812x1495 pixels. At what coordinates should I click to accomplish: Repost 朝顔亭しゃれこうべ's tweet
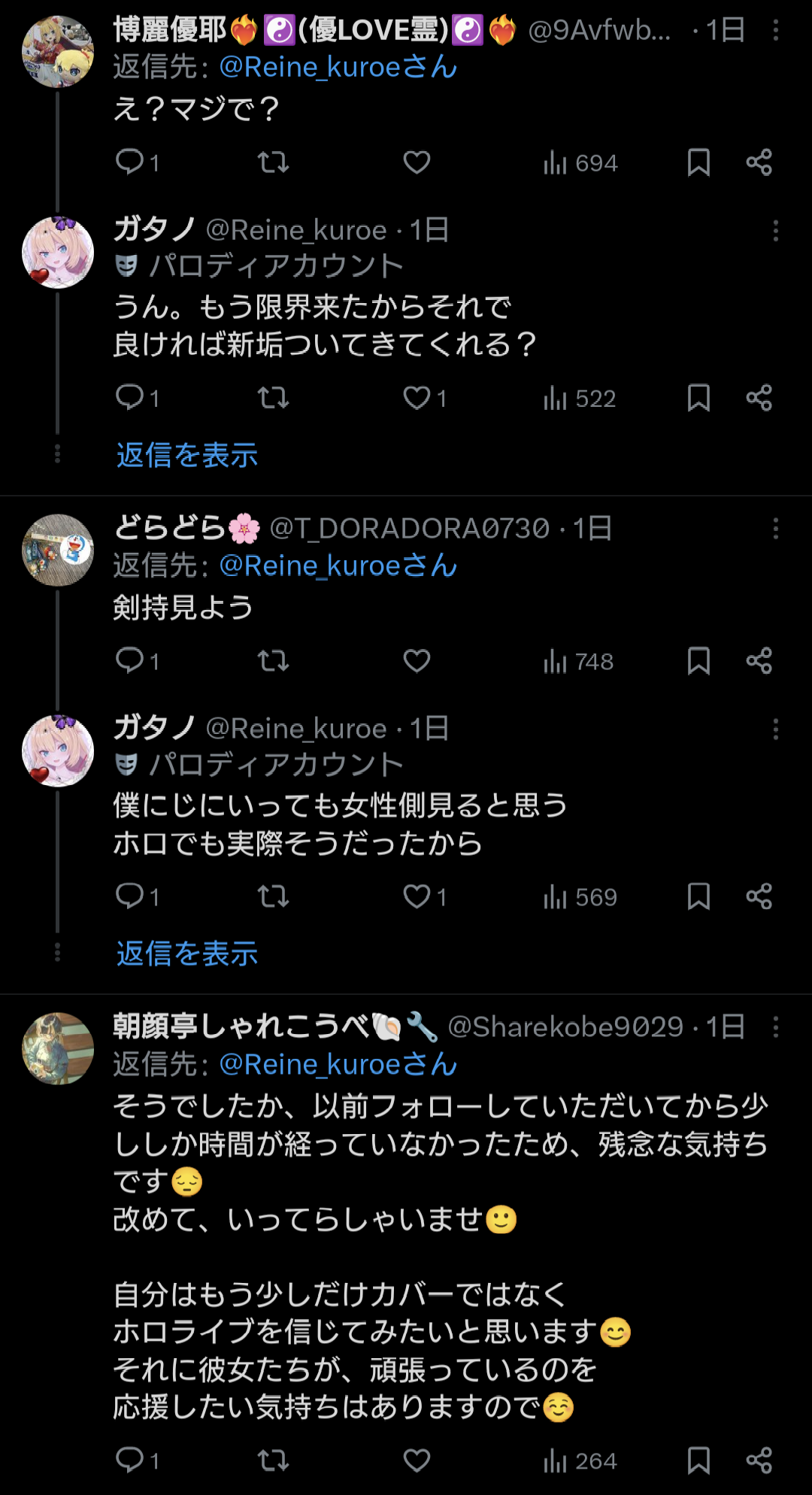click(x=273, y=1460)
